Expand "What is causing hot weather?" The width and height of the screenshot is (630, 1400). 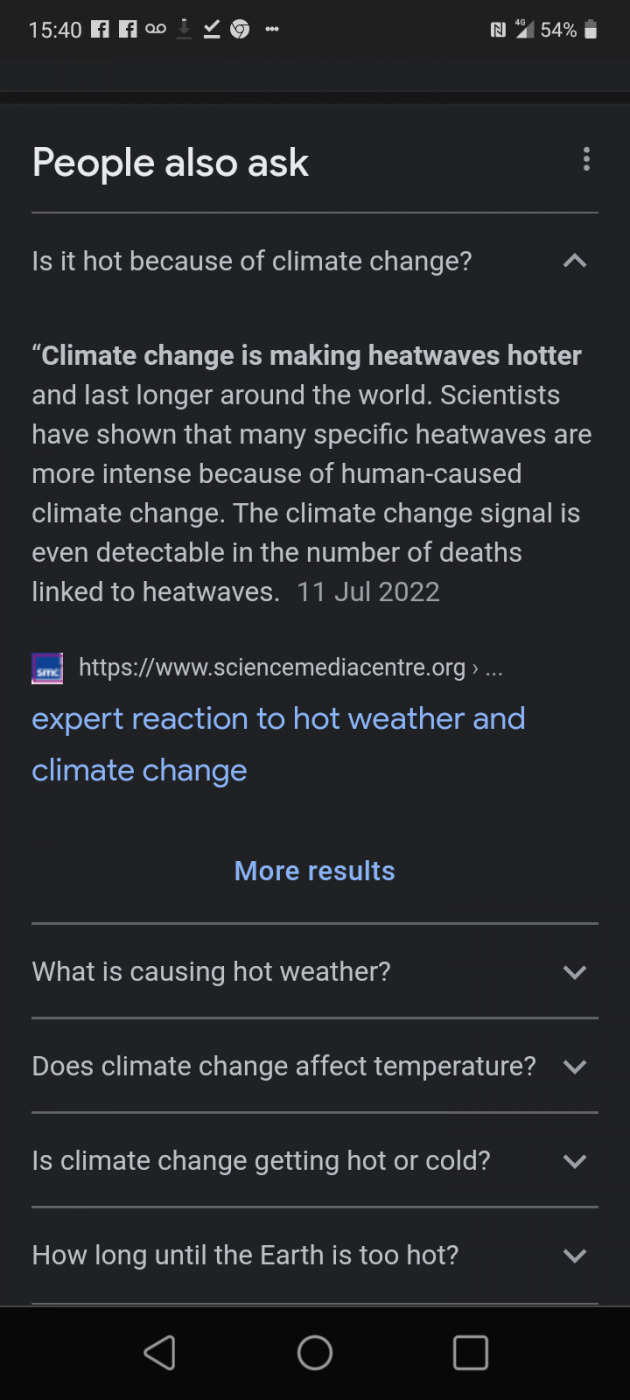(x=314, y=971)
